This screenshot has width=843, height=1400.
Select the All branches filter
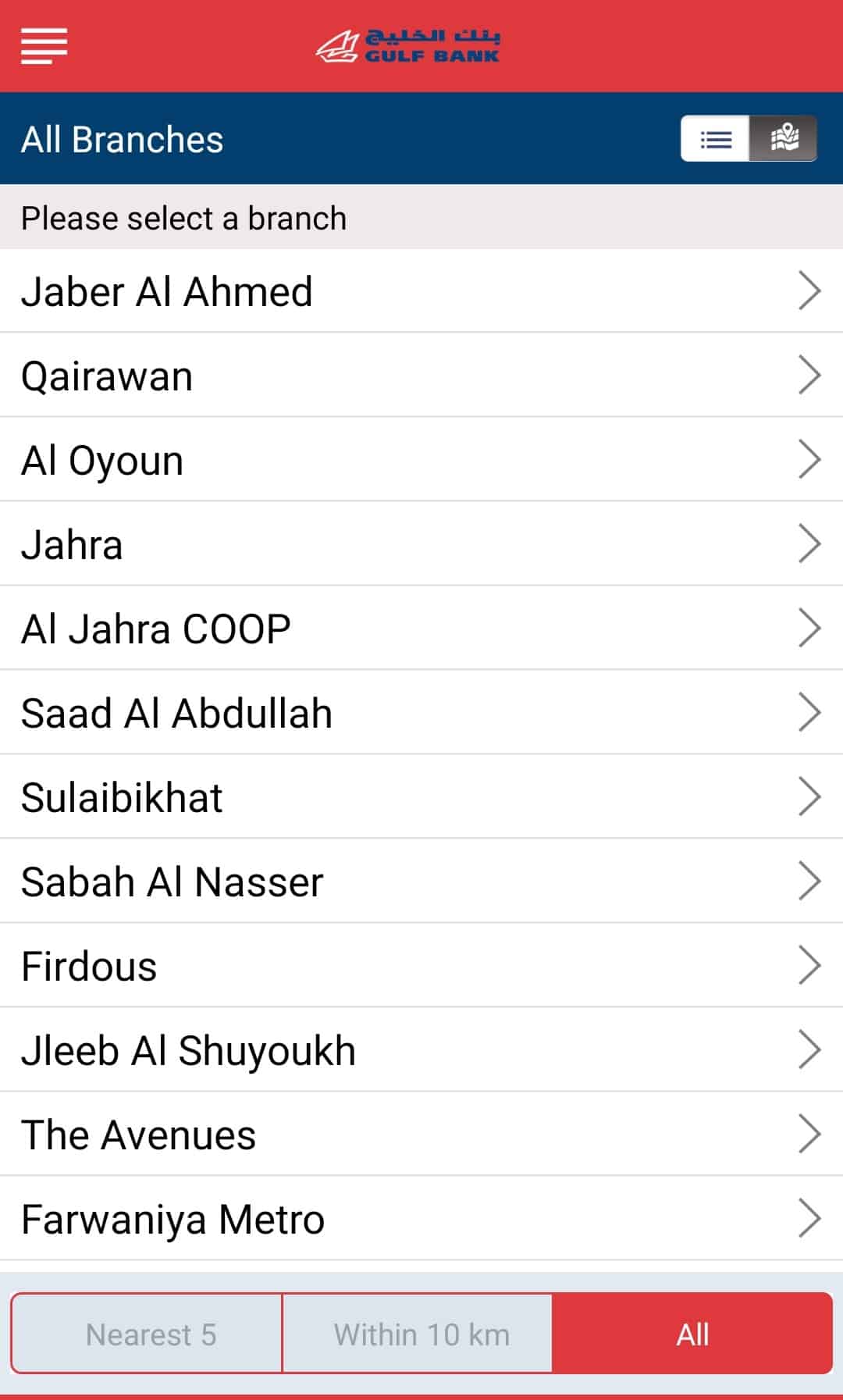[x=692, y=1334]
